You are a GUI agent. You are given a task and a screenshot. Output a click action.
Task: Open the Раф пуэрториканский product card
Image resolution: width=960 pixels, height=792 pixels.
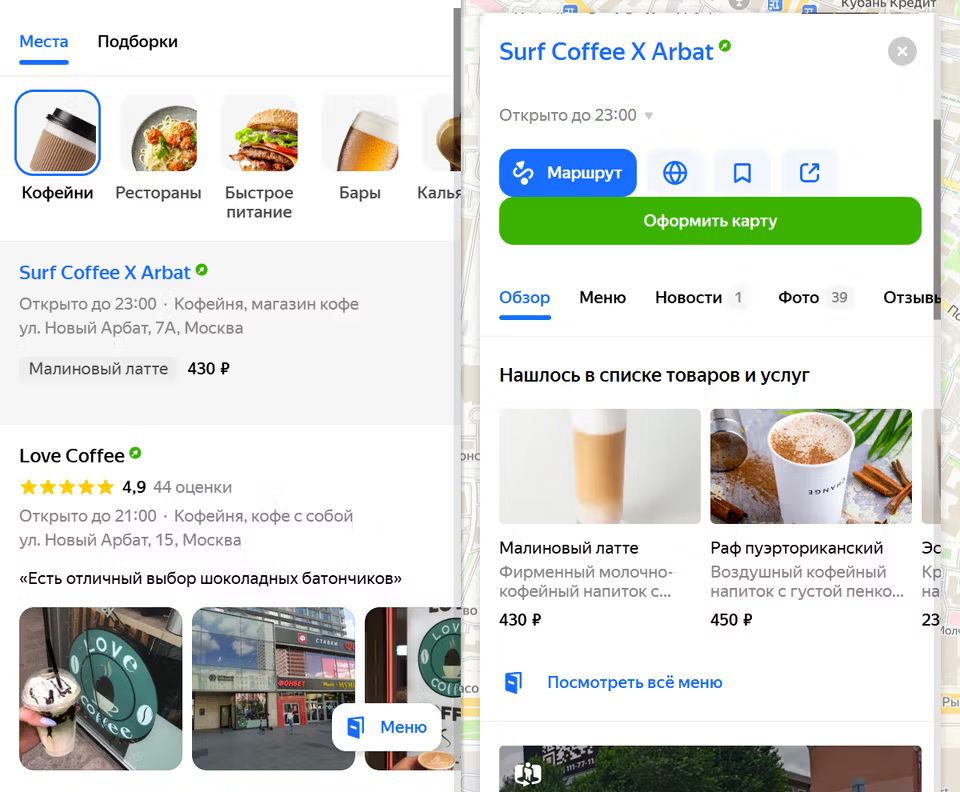810,467
